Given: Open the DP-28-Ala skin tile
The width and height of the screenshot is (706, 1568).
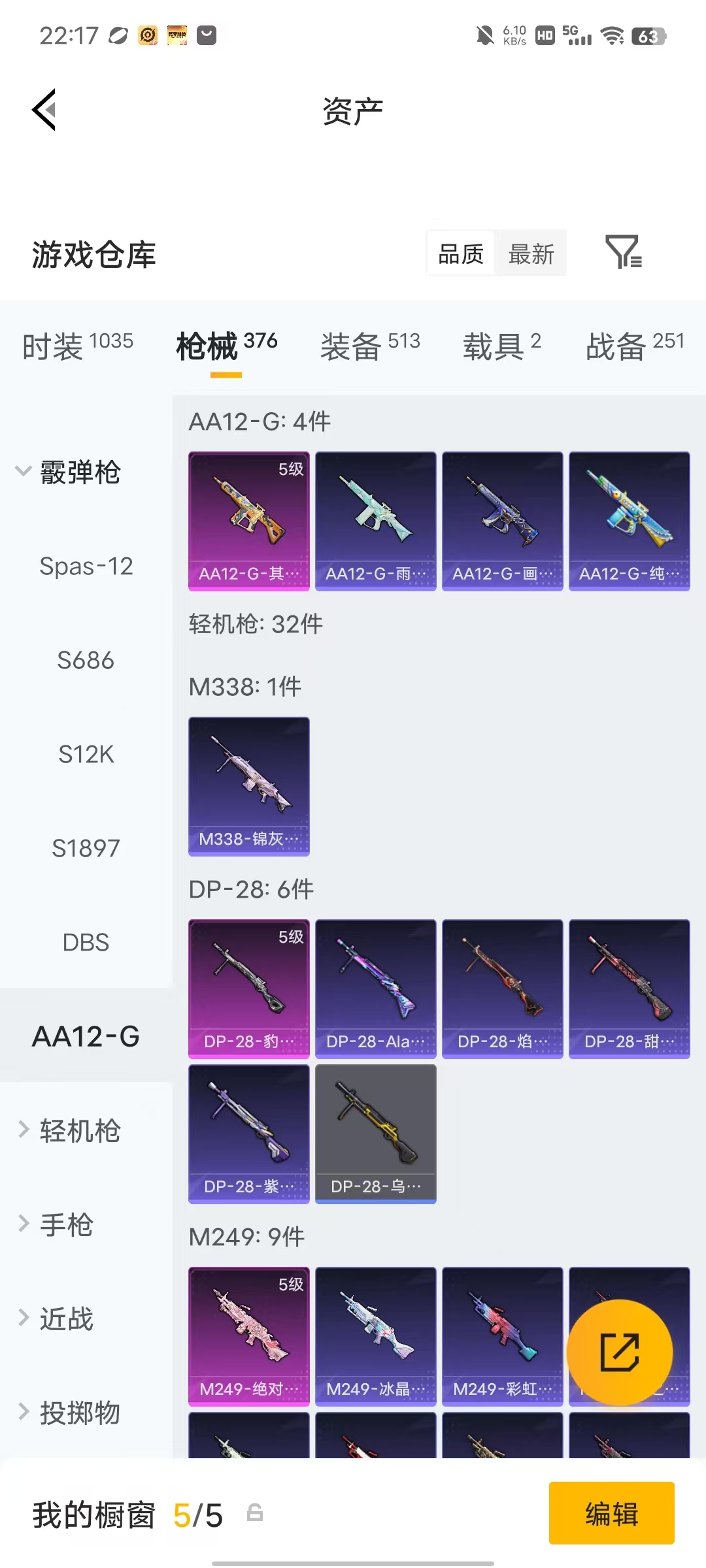Looking at the screenshot, I should pyautogui.click(x=376, y=989).
